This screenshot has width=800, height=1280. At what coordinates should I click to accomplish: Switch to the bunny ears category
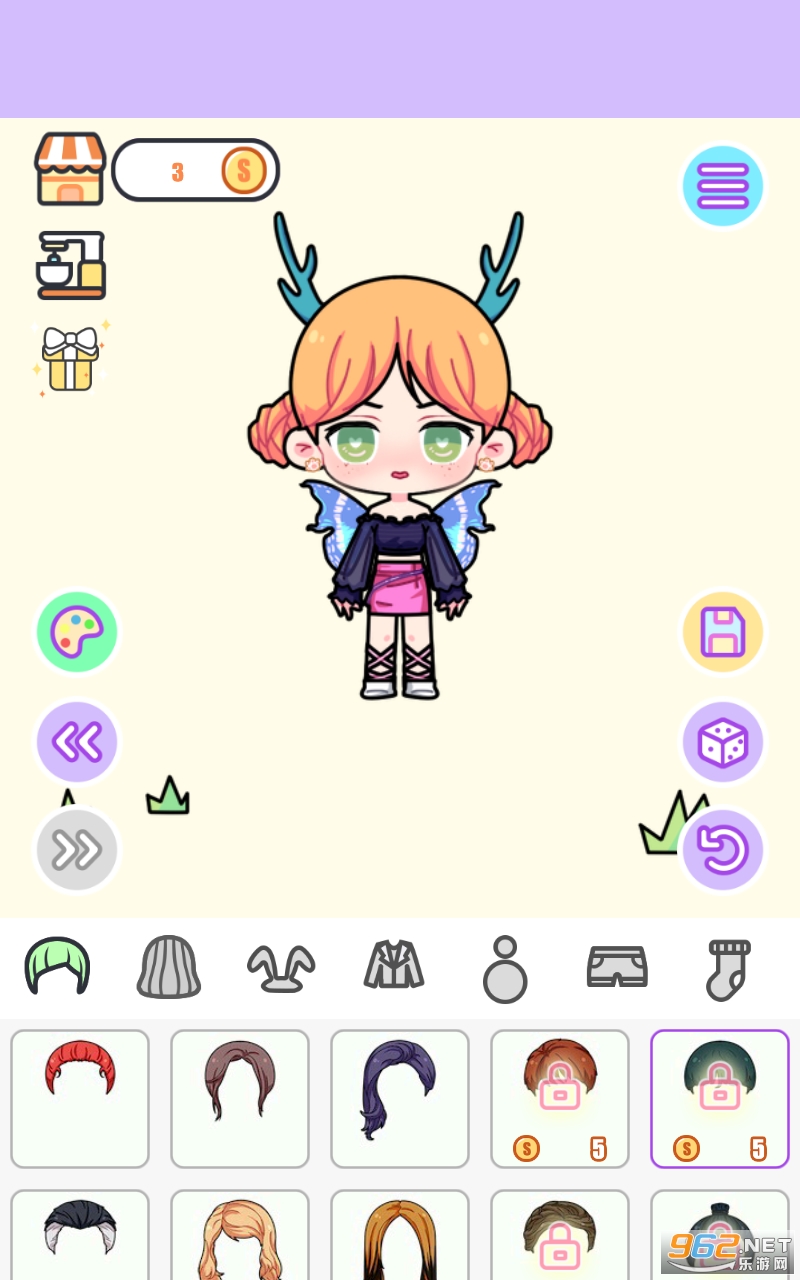point(281,969)
